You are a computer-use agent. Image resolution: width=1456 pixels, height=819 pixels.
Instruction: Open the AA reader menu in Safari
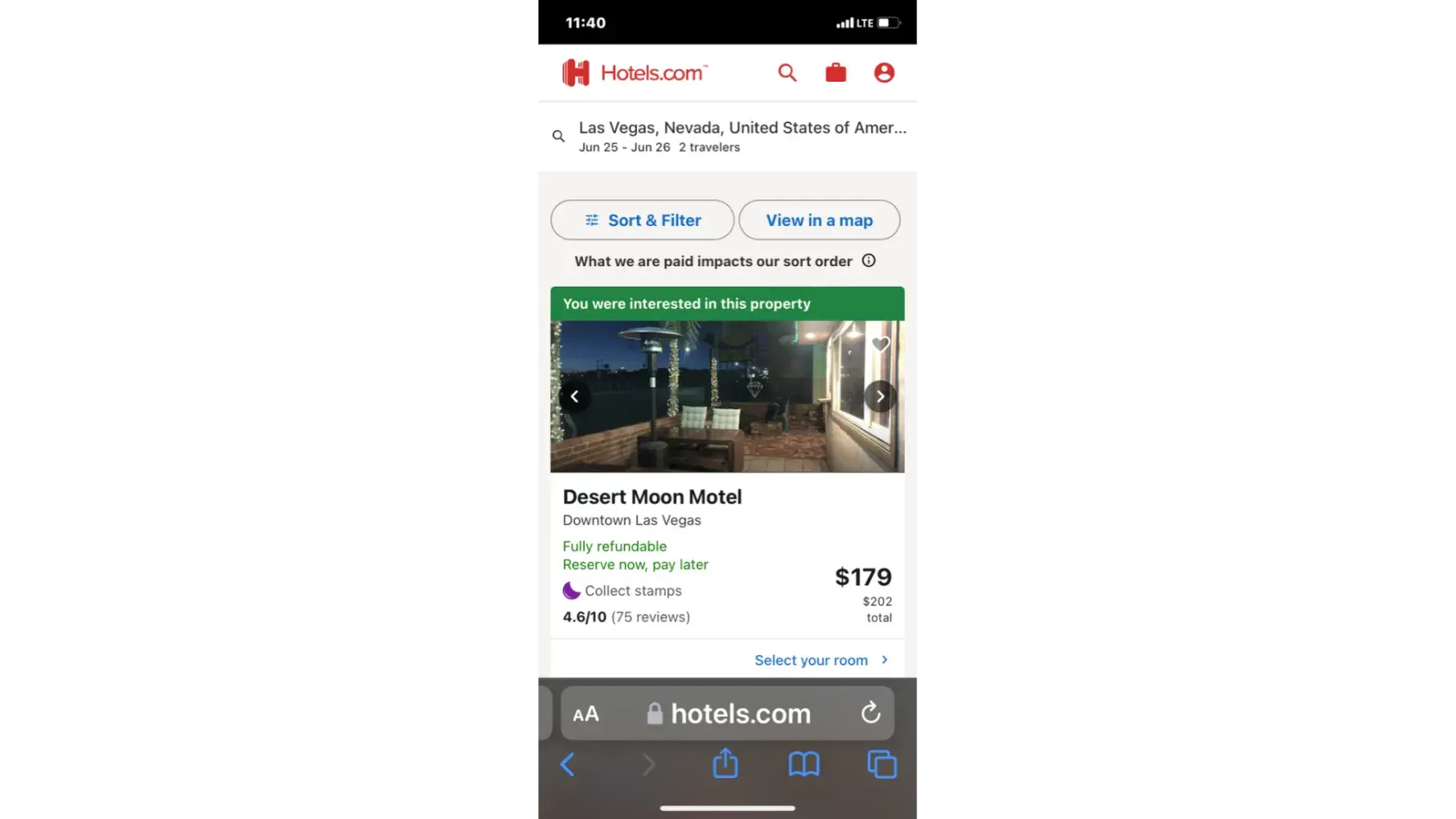[586, 714]
